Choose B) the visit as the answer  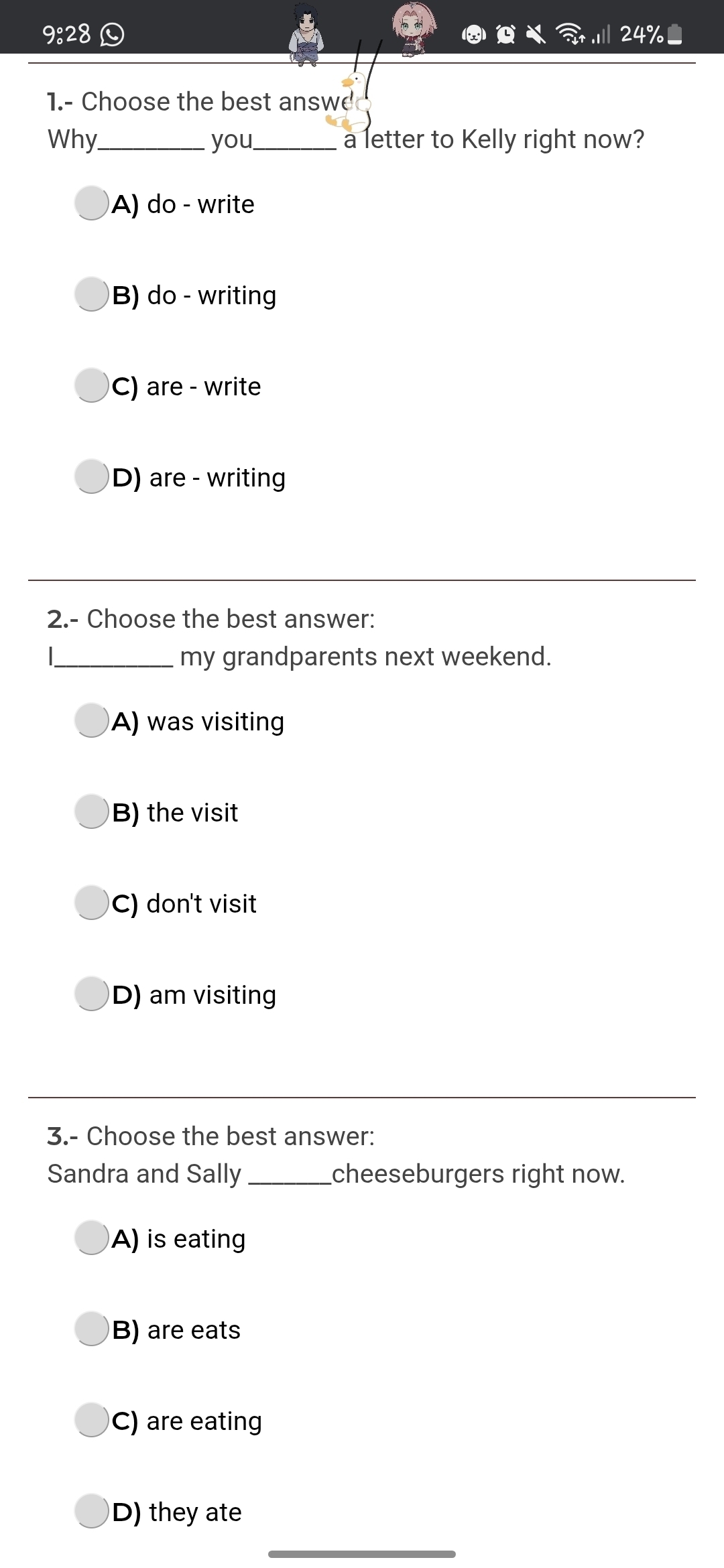point(92,811)
